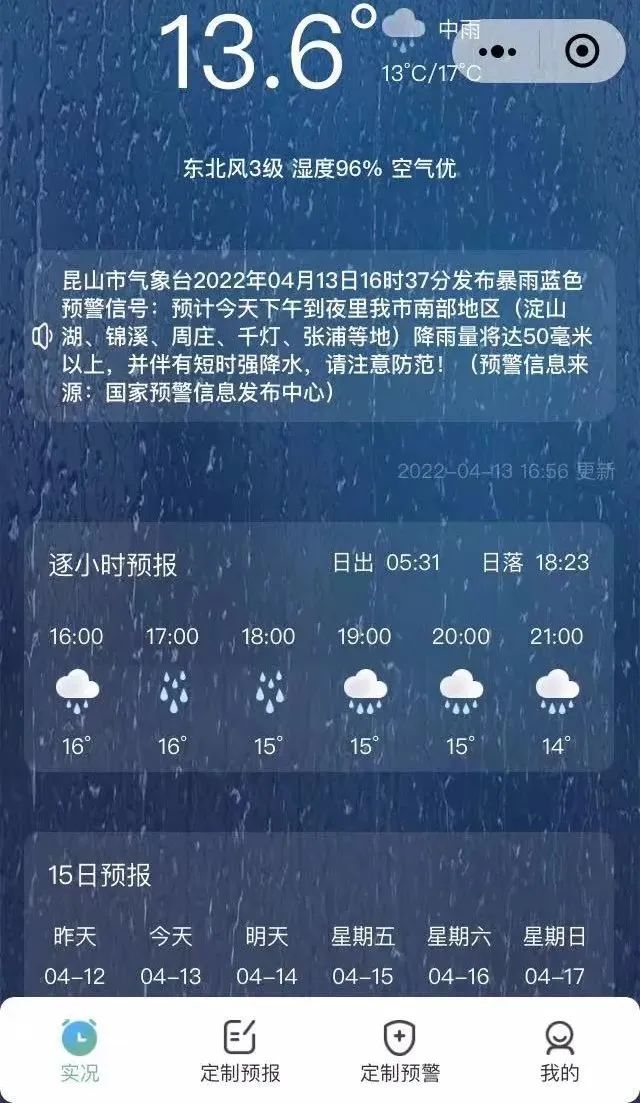This screenshot has width=640, height=1103.
Task: Open the mini program more options menu
Action: [x=498, y=51]
